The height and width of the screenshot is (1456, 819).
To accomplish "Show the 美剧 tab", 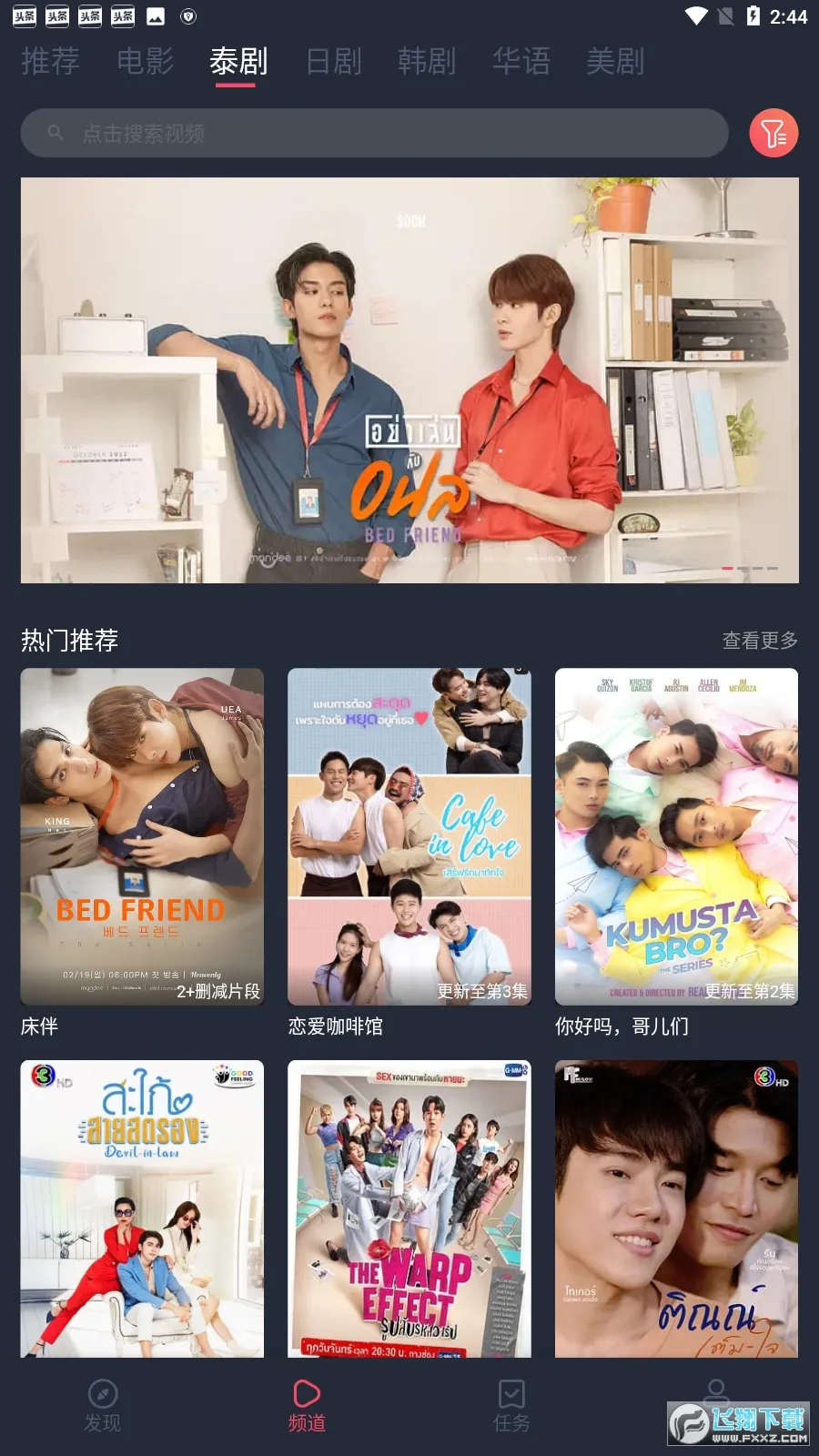I will coord(615,61).
